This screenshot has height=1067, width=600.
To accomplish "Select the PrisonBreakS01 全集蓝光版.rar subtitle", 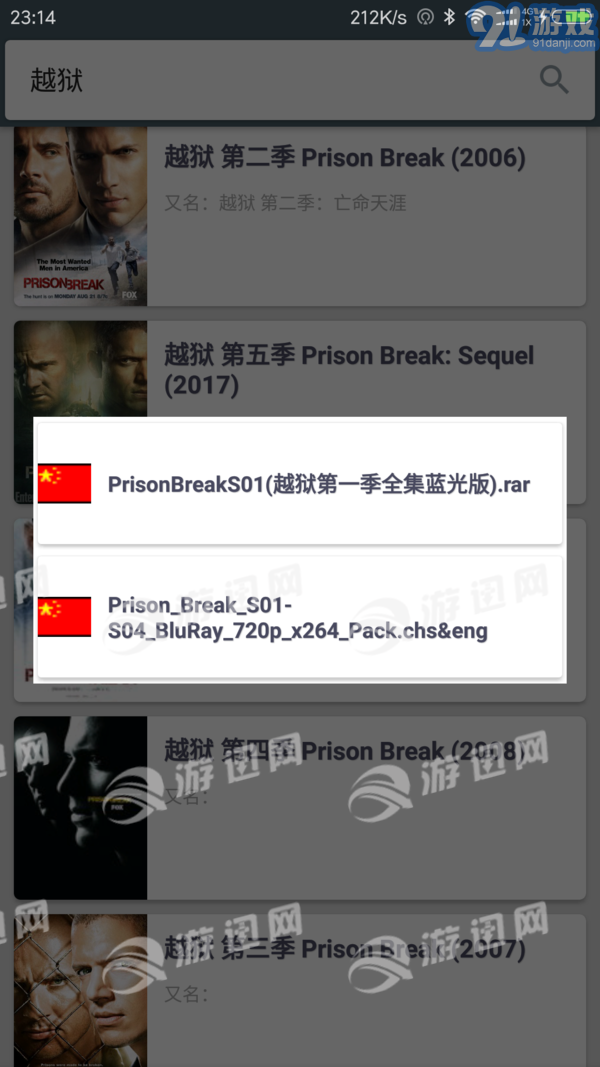I will pyautogui.click(x=300, y=485).
